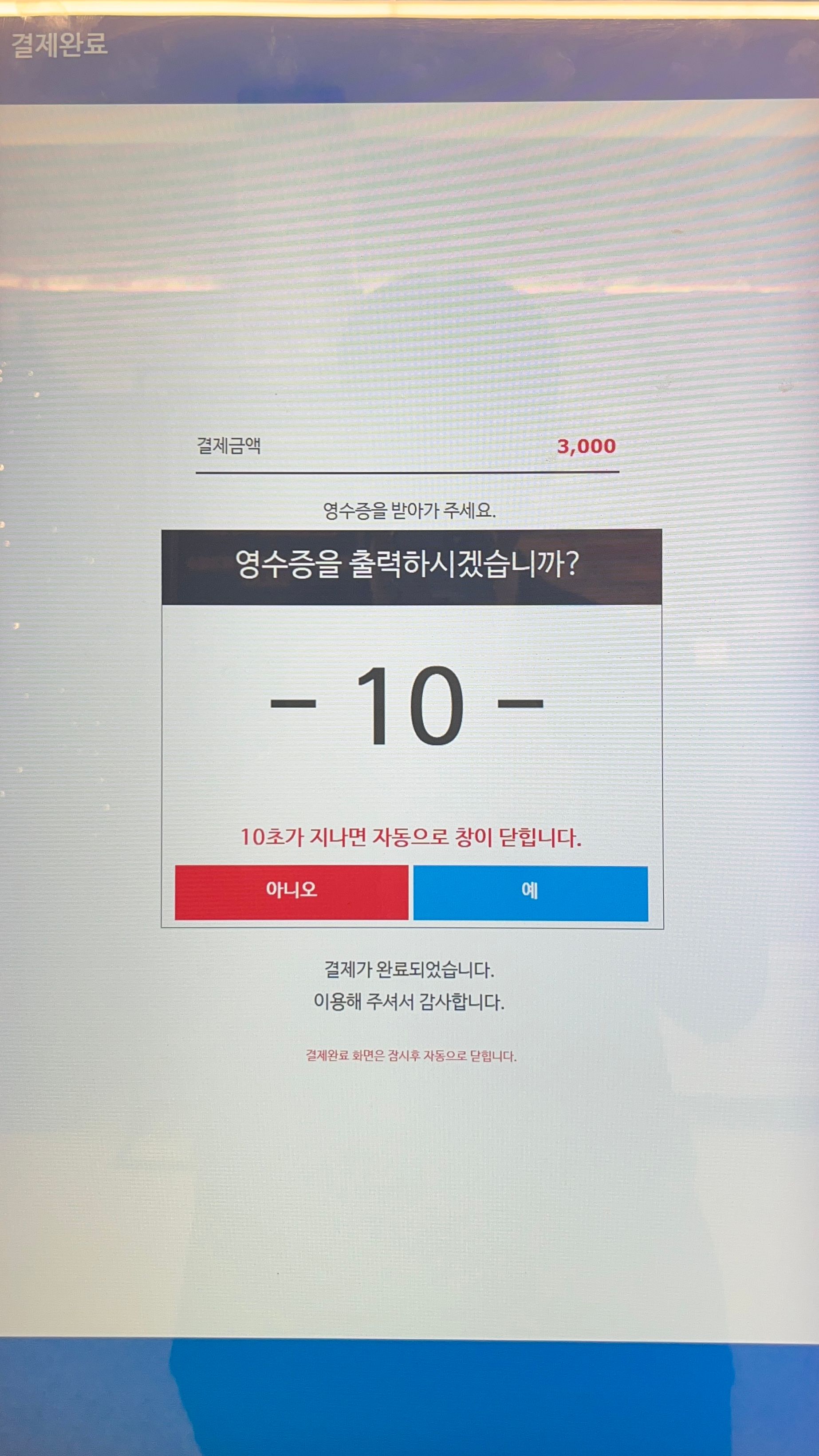819x1456 pixels.
Task: Decline the receipt with the 아니오 button
Action: (291, 892)
